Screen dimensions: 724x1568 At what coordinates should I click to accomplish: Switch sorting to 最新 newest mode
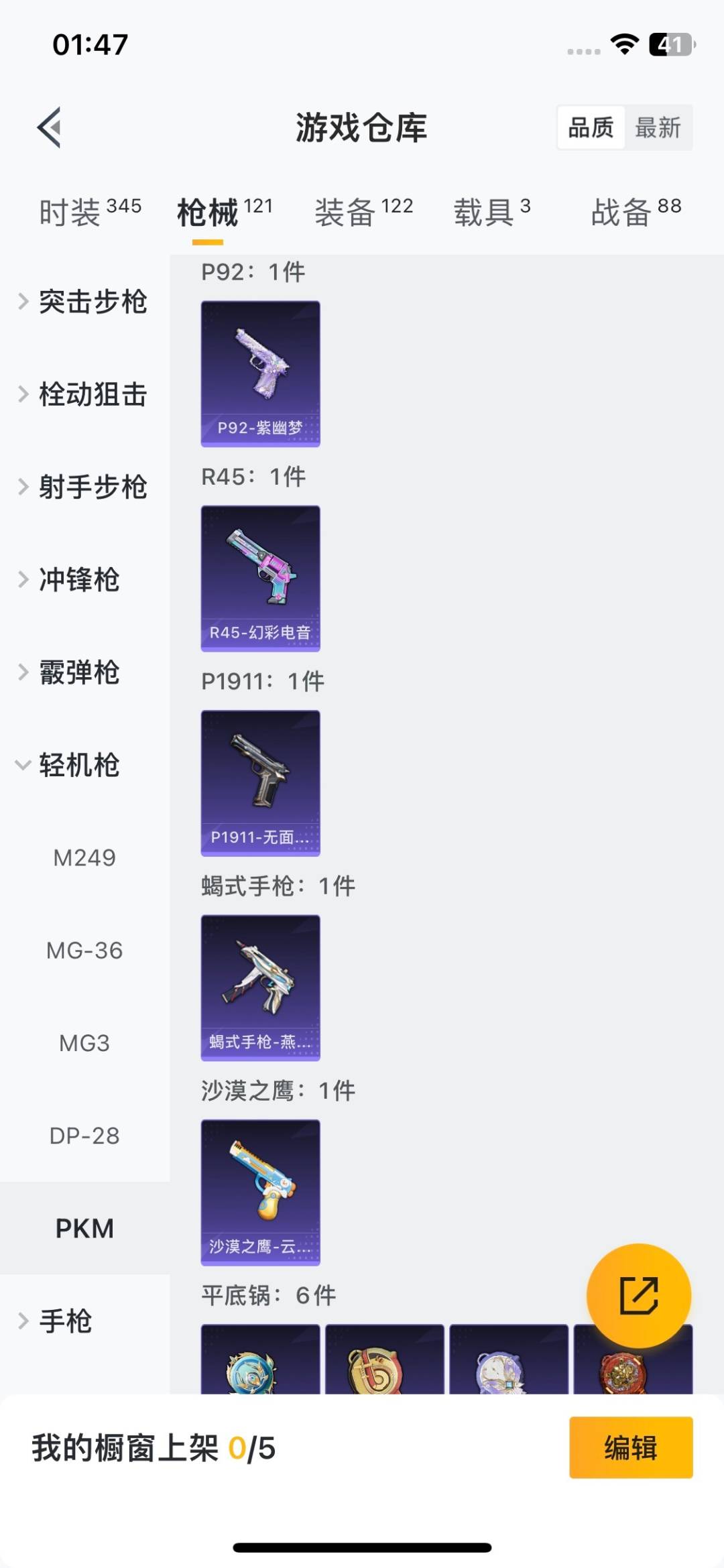[x=659, y=127]
